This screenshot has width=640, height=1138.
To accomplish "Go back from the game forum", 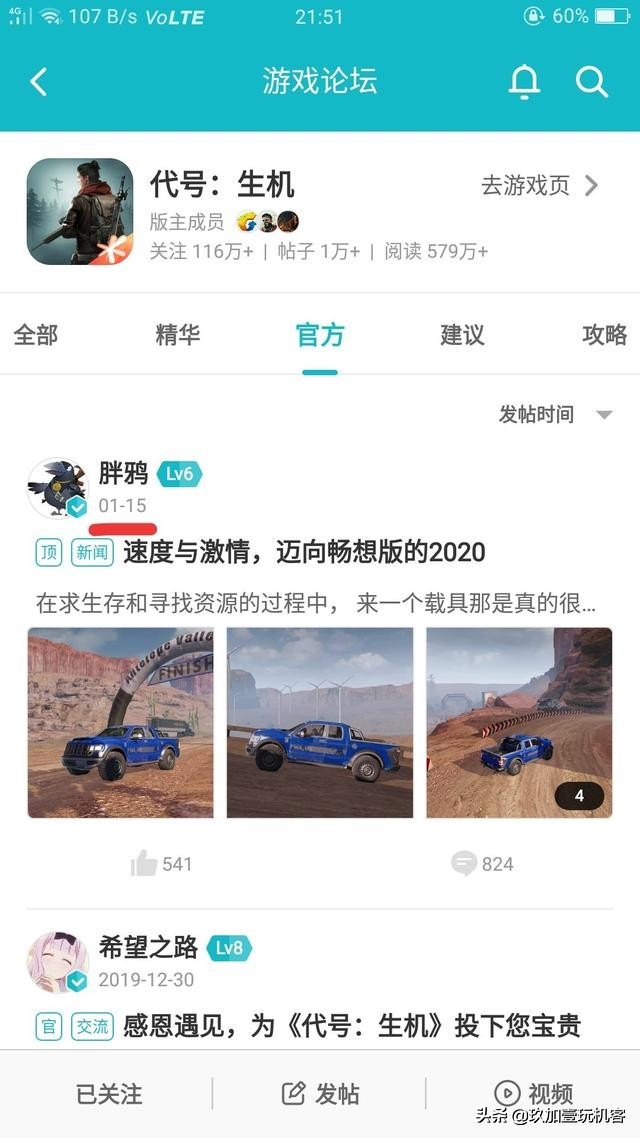I will point(39,81).
